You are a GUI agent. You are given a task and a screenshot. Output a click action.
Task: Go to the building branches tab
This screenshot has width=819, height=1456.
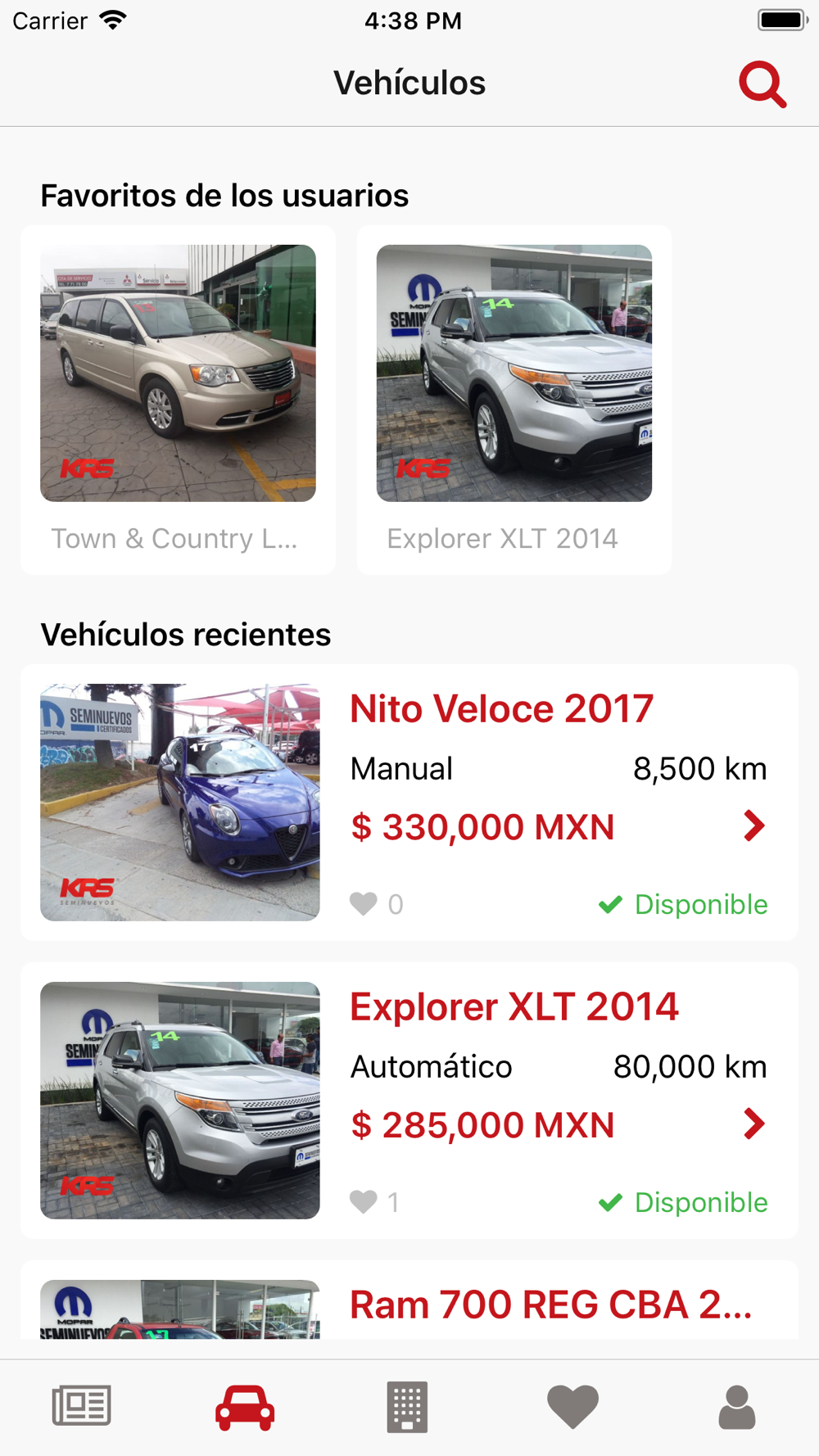(407, 1407)
